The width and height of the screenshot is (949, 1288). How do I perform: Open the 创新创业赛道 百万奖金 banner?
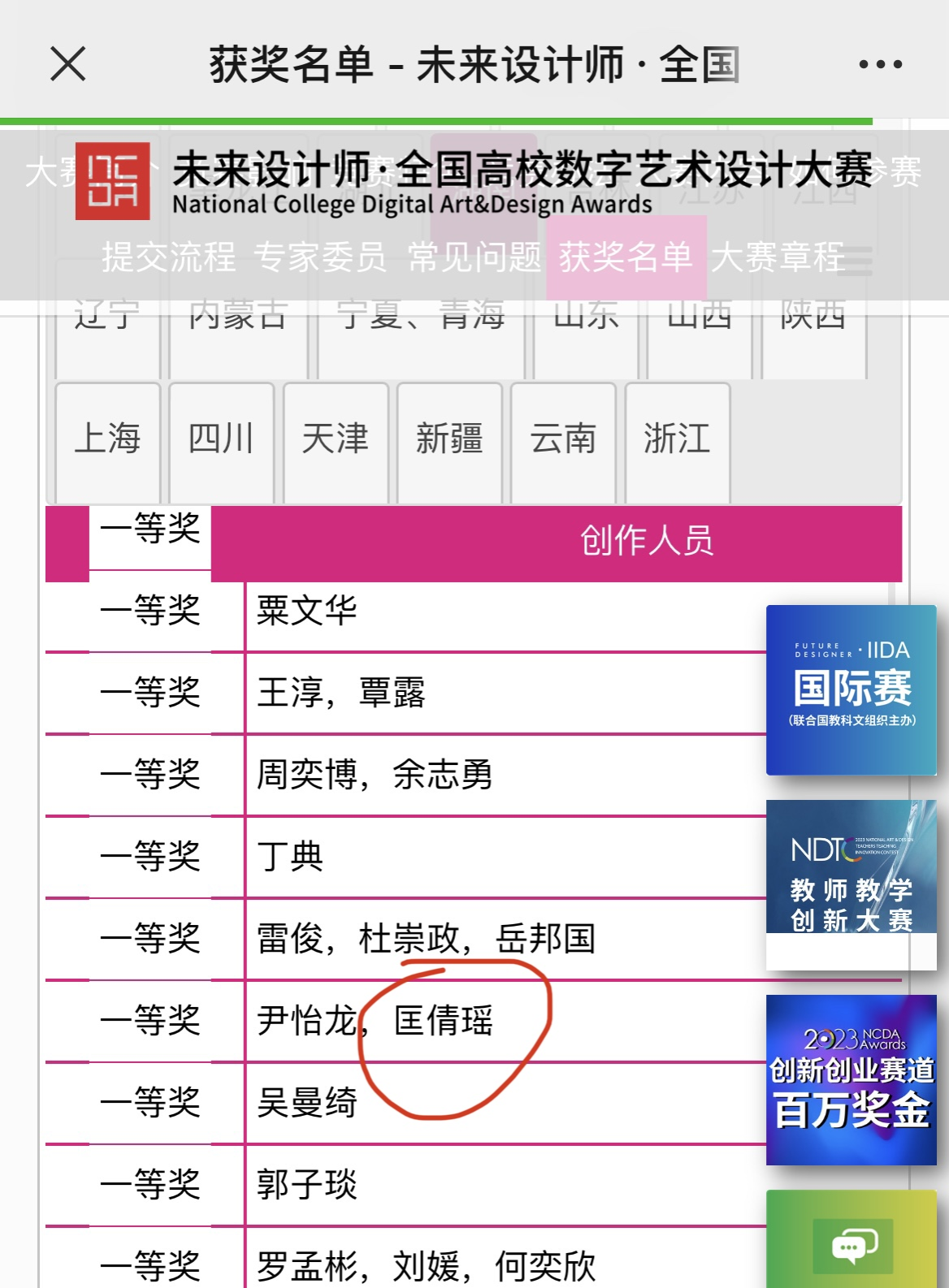pos(851,1079)
